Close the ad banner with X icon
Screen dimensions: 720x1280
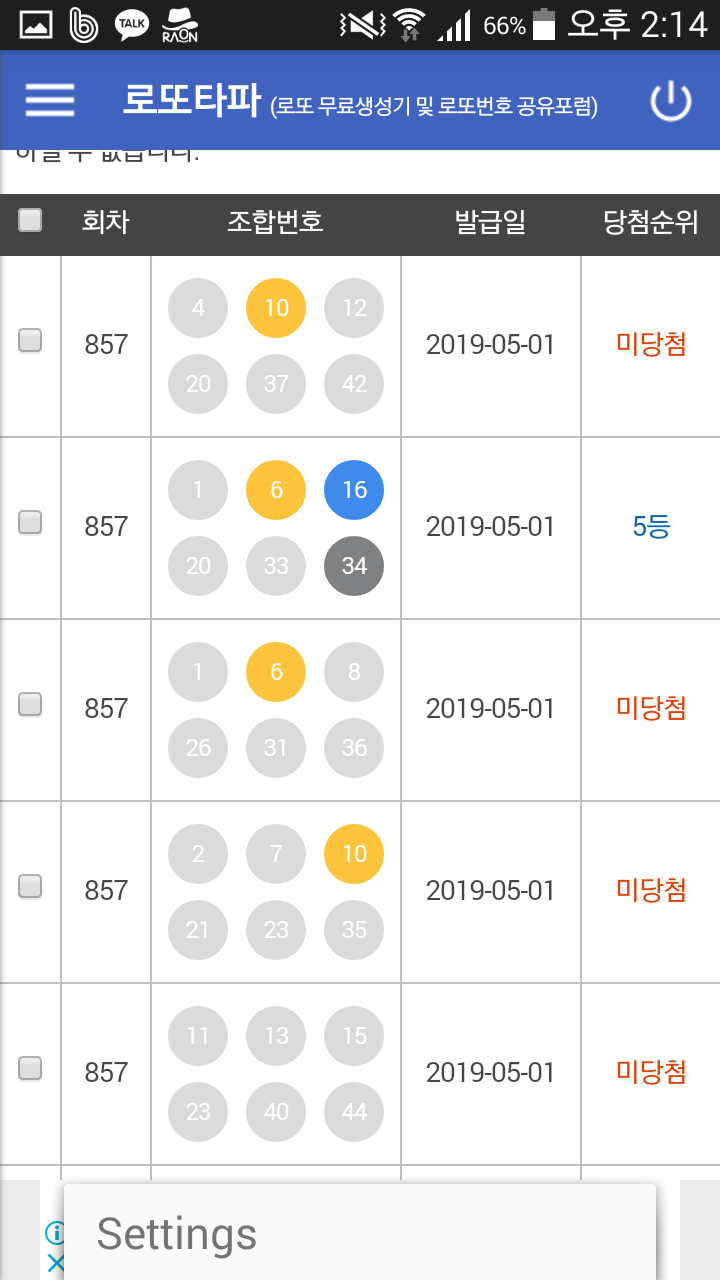[x=55, y=1263]
